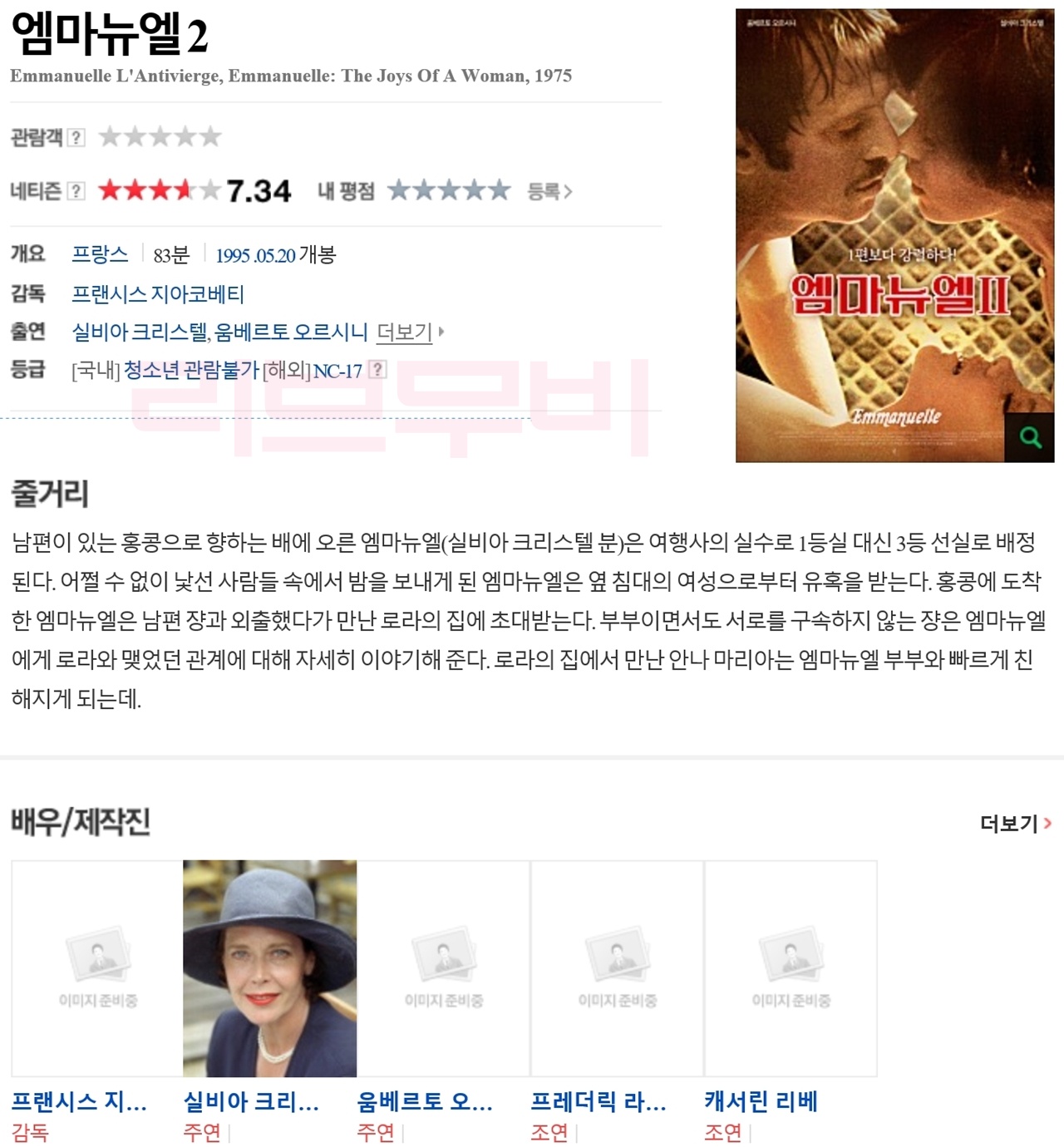Screen dimensions: 1064x1147
Task: Open 더보기 for 배우/제작진 section
Action: click(x=1015, y=823)
